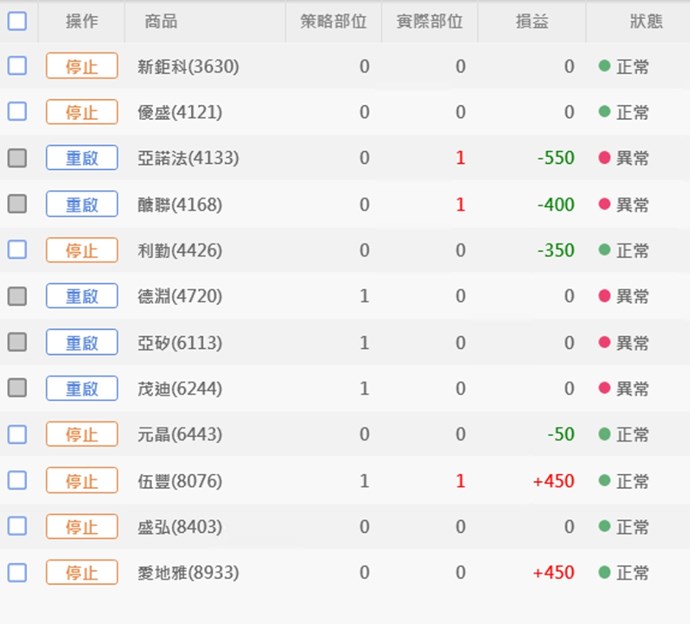The width and height of the screenshot is (690, 624).
Task: Stop the strategy for 利勤(4426)
Action: (x=82, y=250)
